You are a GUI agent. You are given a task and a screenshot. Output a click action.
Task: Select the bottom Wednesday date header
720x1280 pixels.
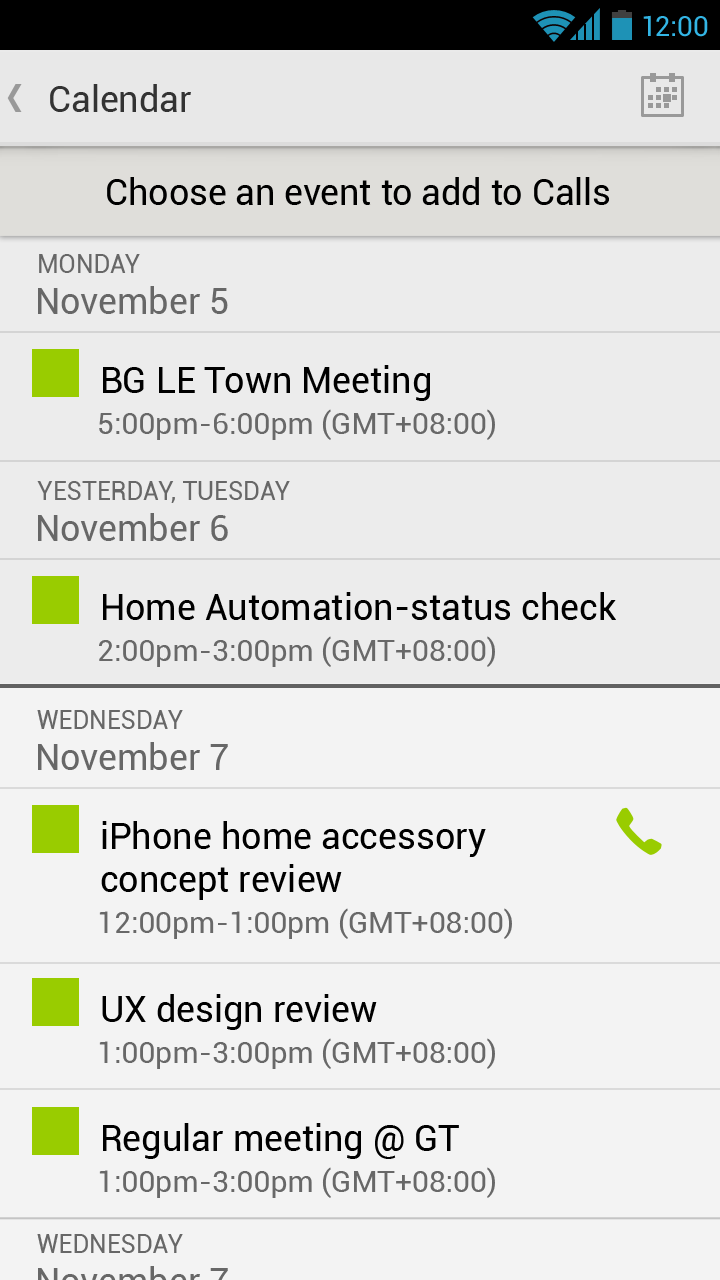click(x=360, y=1250)
